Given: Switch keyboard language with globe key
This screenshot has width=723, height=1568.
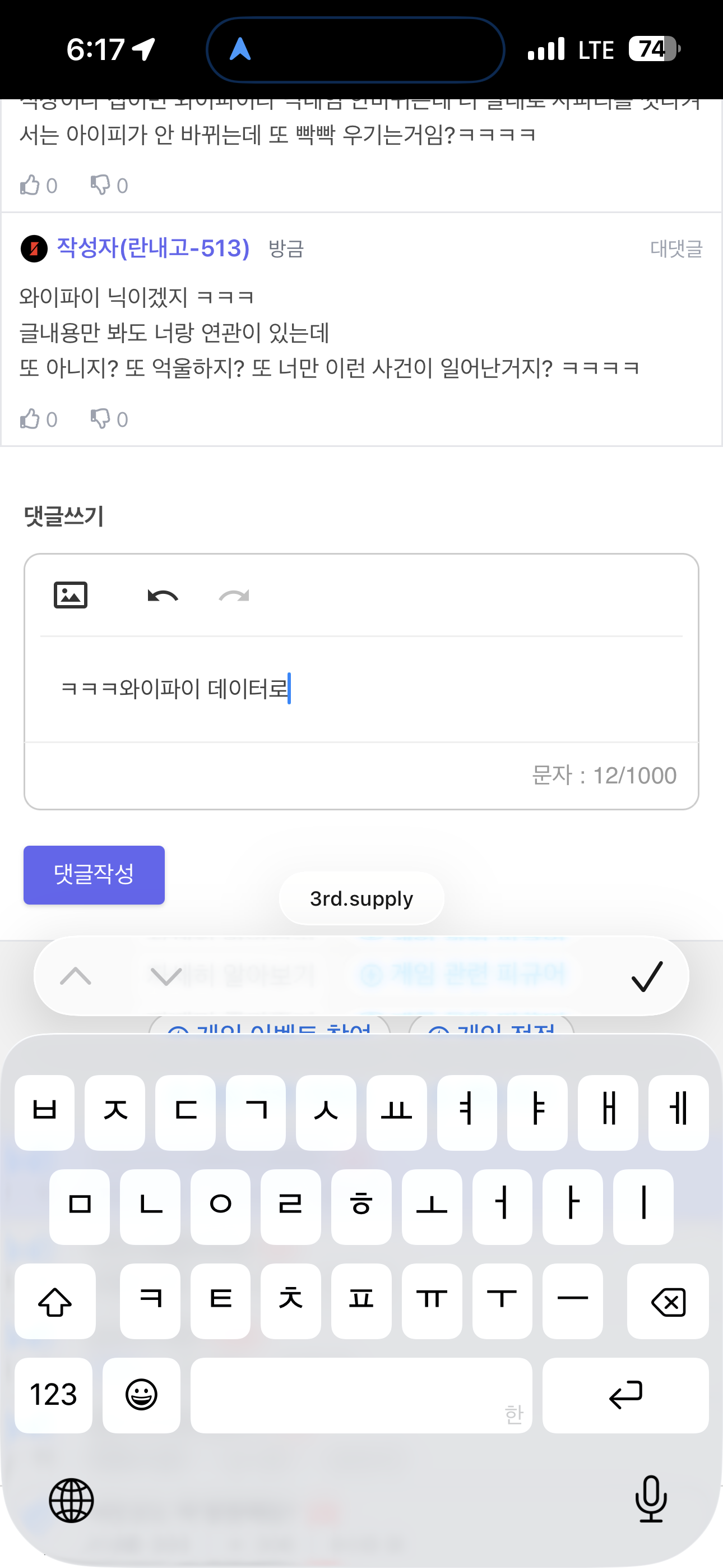Looking at the screenshot, I should pyautogui.click(x=71, y=1501).
